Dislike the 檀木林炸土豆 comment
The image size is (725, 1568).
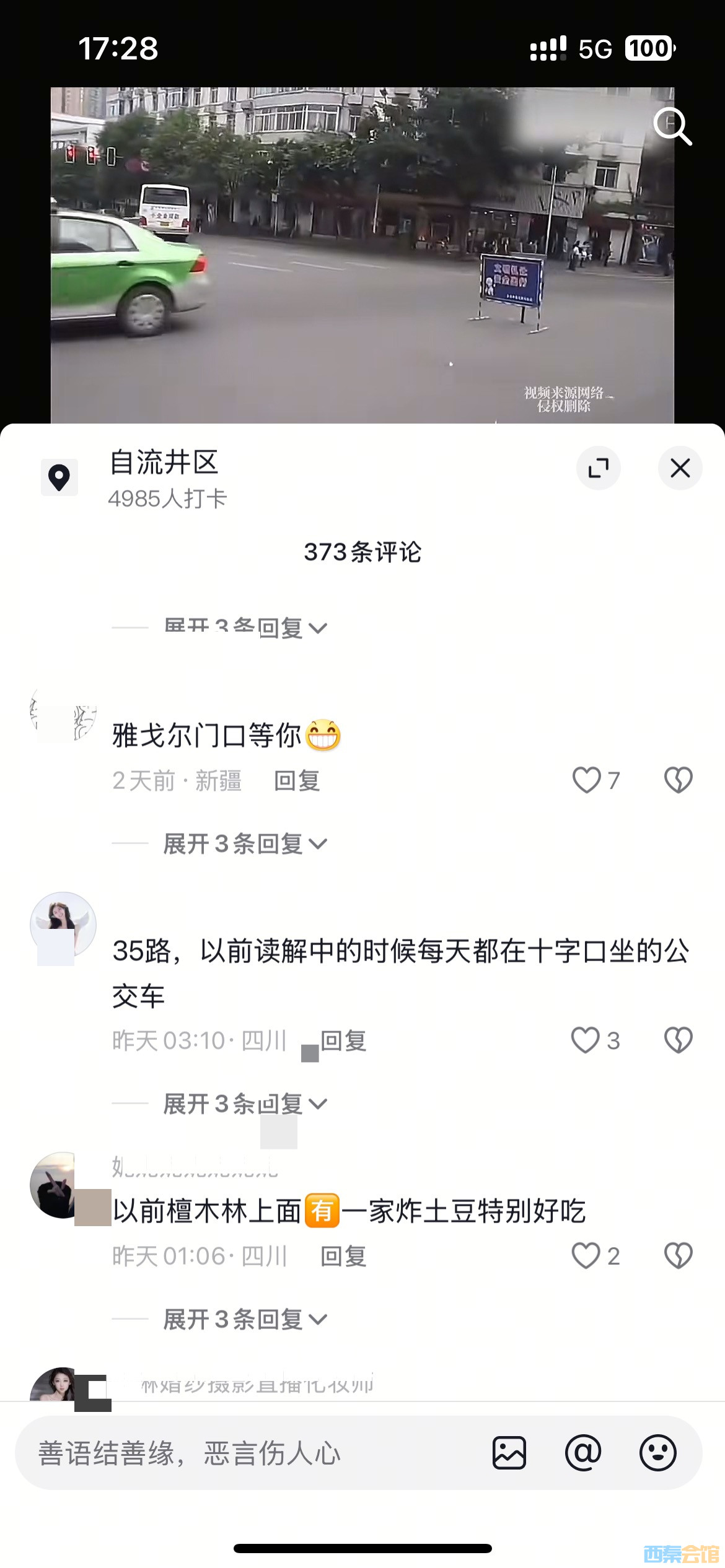pyautogui.click(x=678, y=1256)
